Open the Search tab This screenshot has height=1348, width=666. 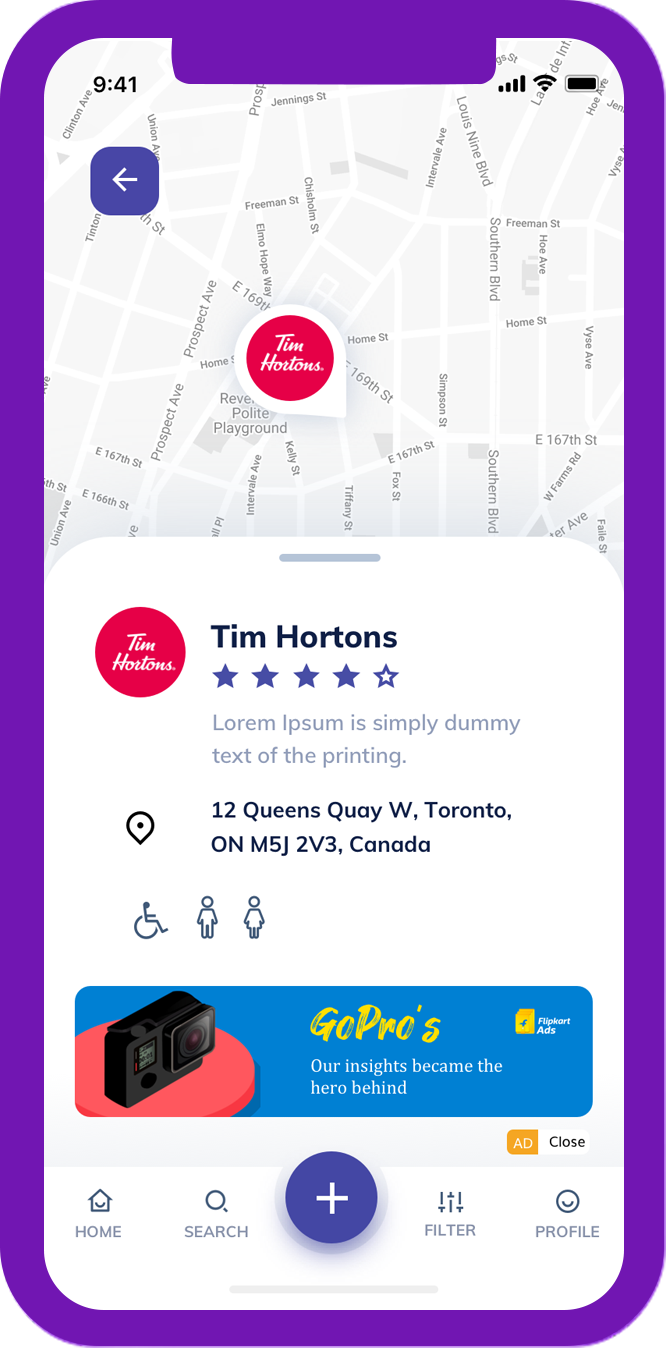point(216,1213)
